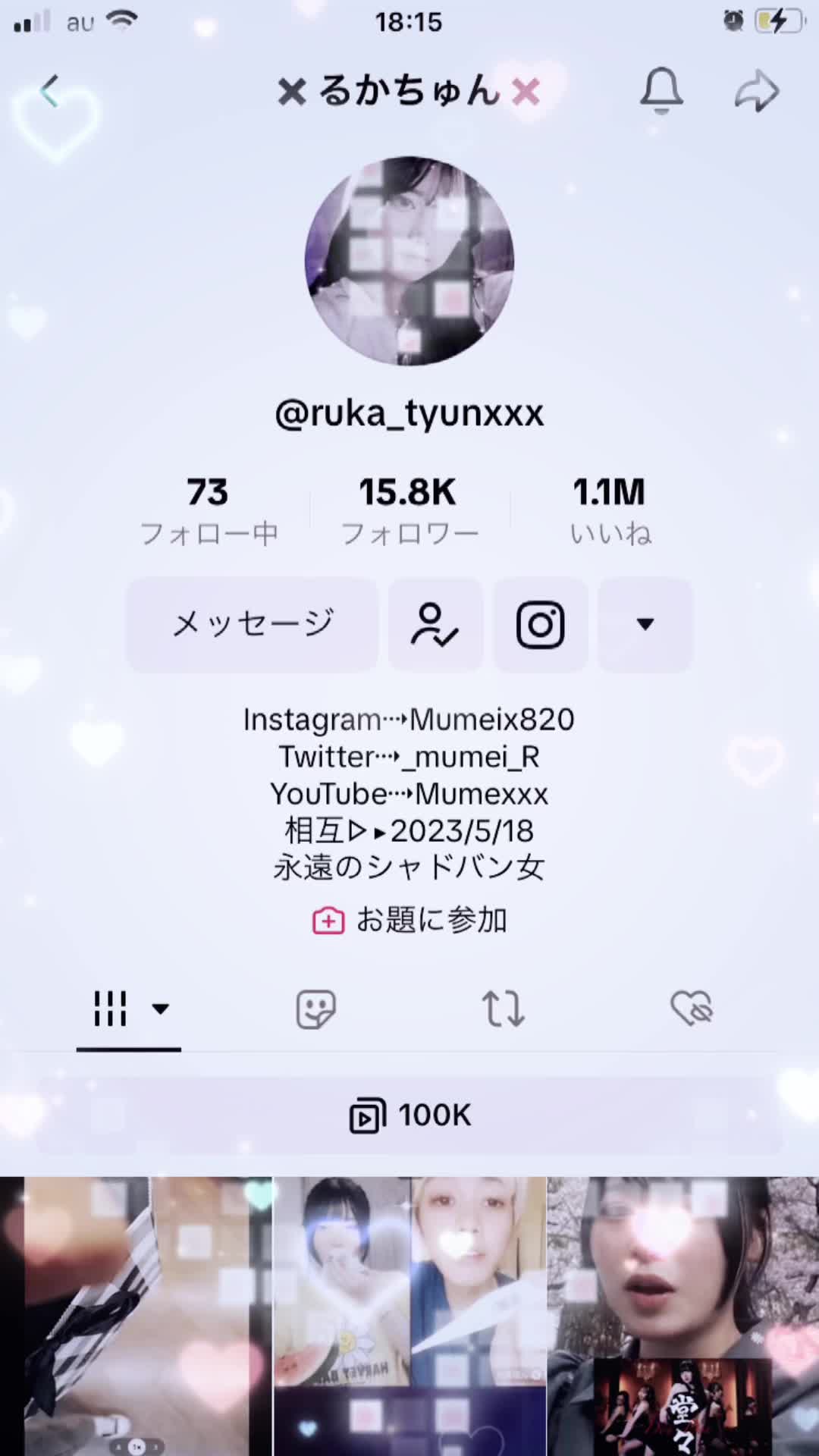Switch to the hidden likes tab
Screen dimensions: 819x1456
coord(691,1009)
